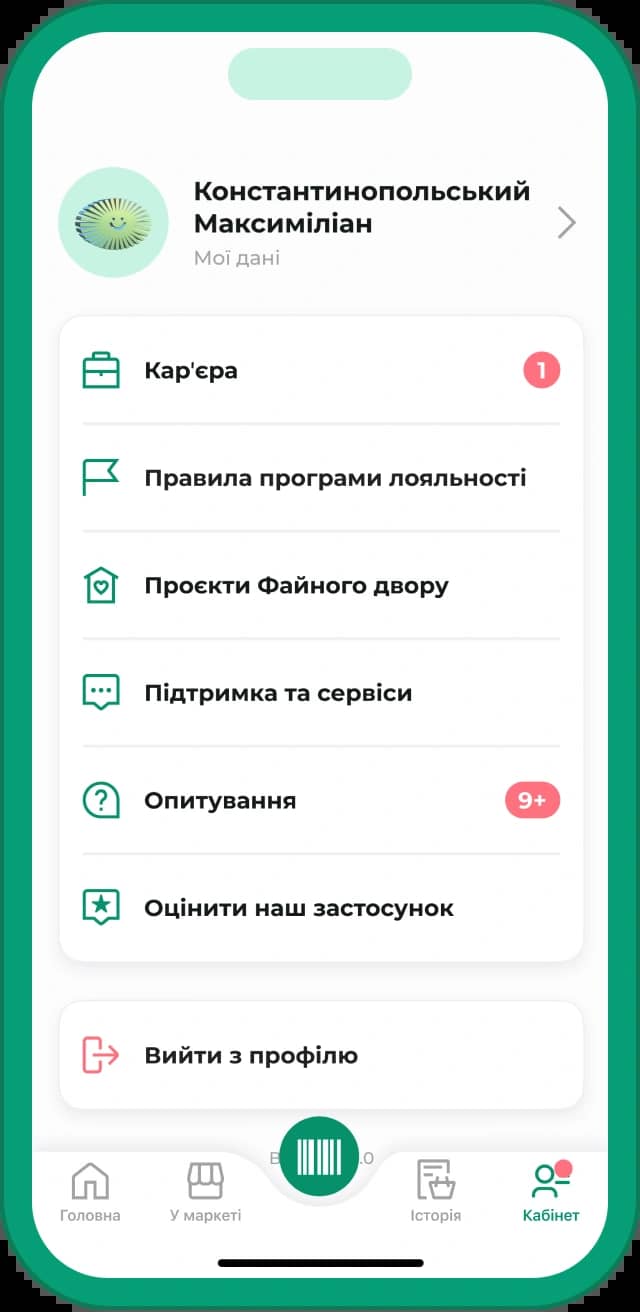Open the Кар'єра section

point(321,371)
